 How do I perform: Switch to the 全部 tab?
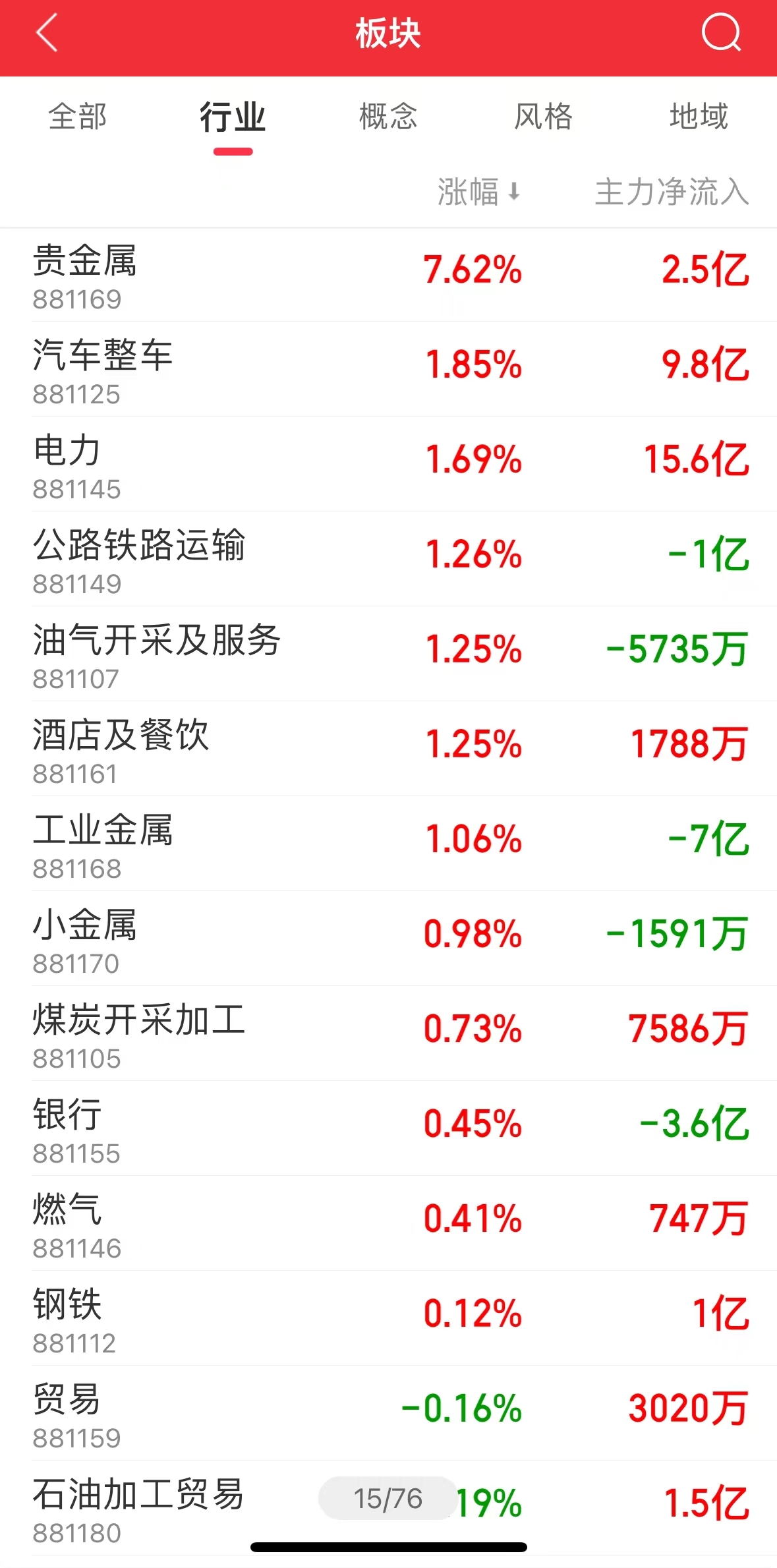(x=78, y=117)
